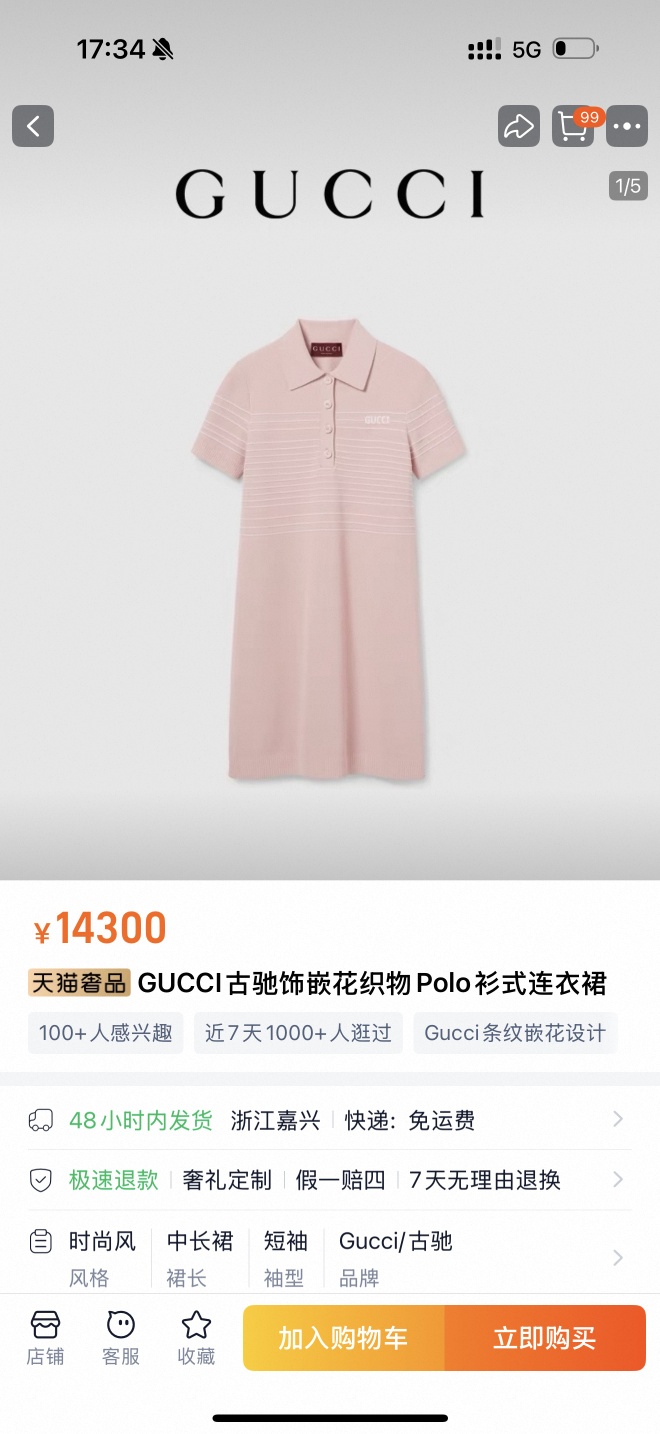The width and height of the screenshot is (660, 1434).
Task: Open the more options menu
Action: 627,127
